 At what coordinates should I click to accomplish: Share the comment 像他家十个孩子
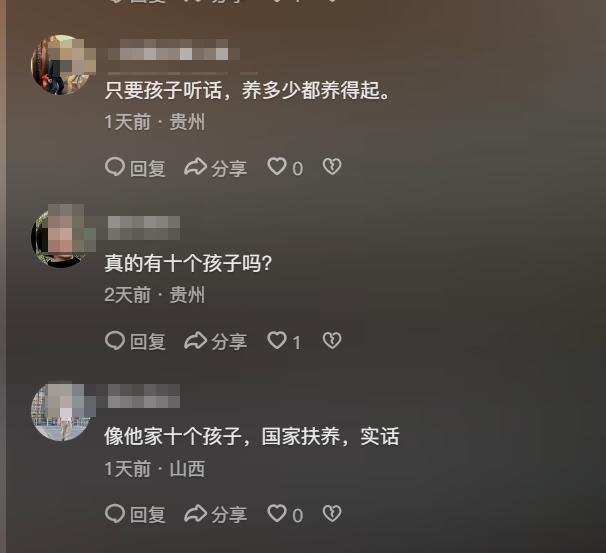pos(215,514)
